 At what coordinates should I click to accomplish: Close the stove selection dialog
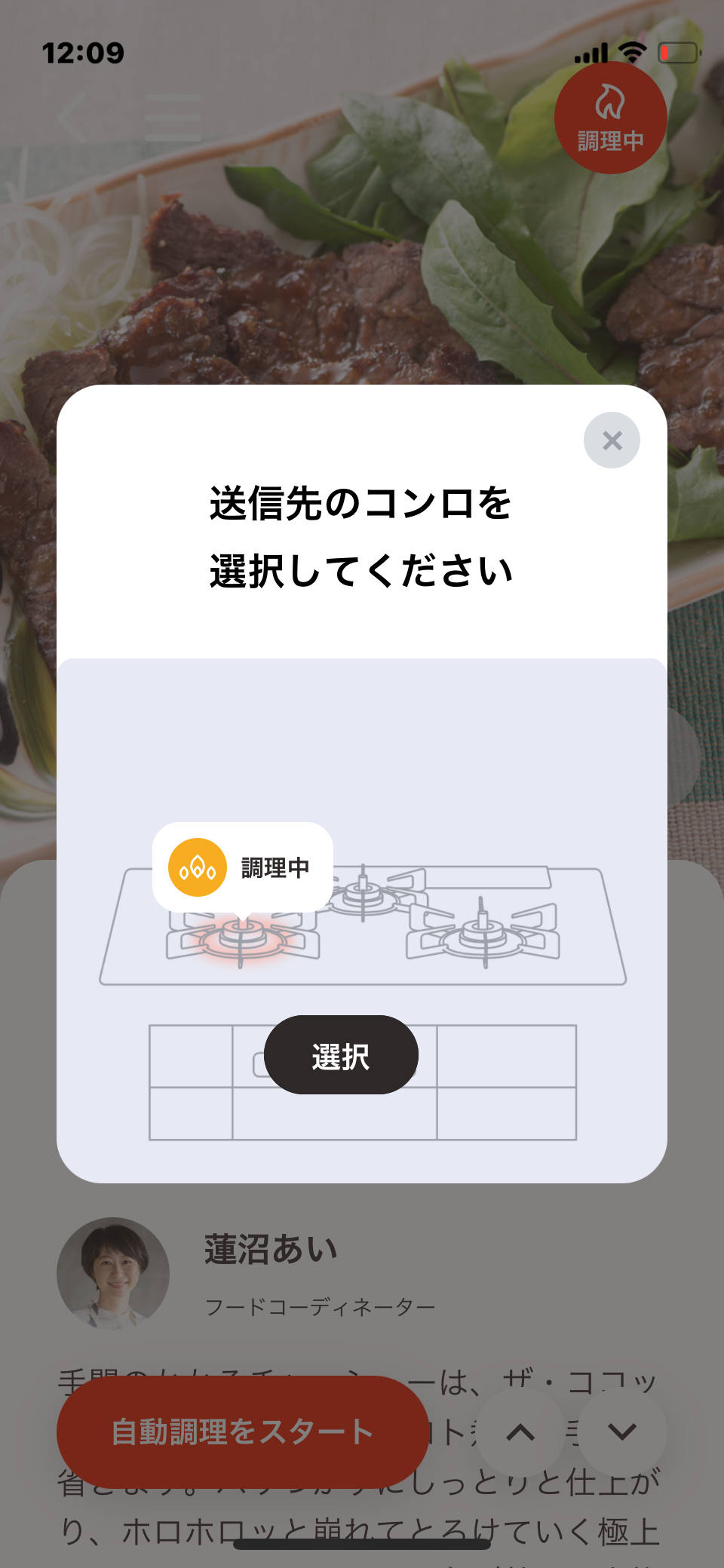click(612, 440)
